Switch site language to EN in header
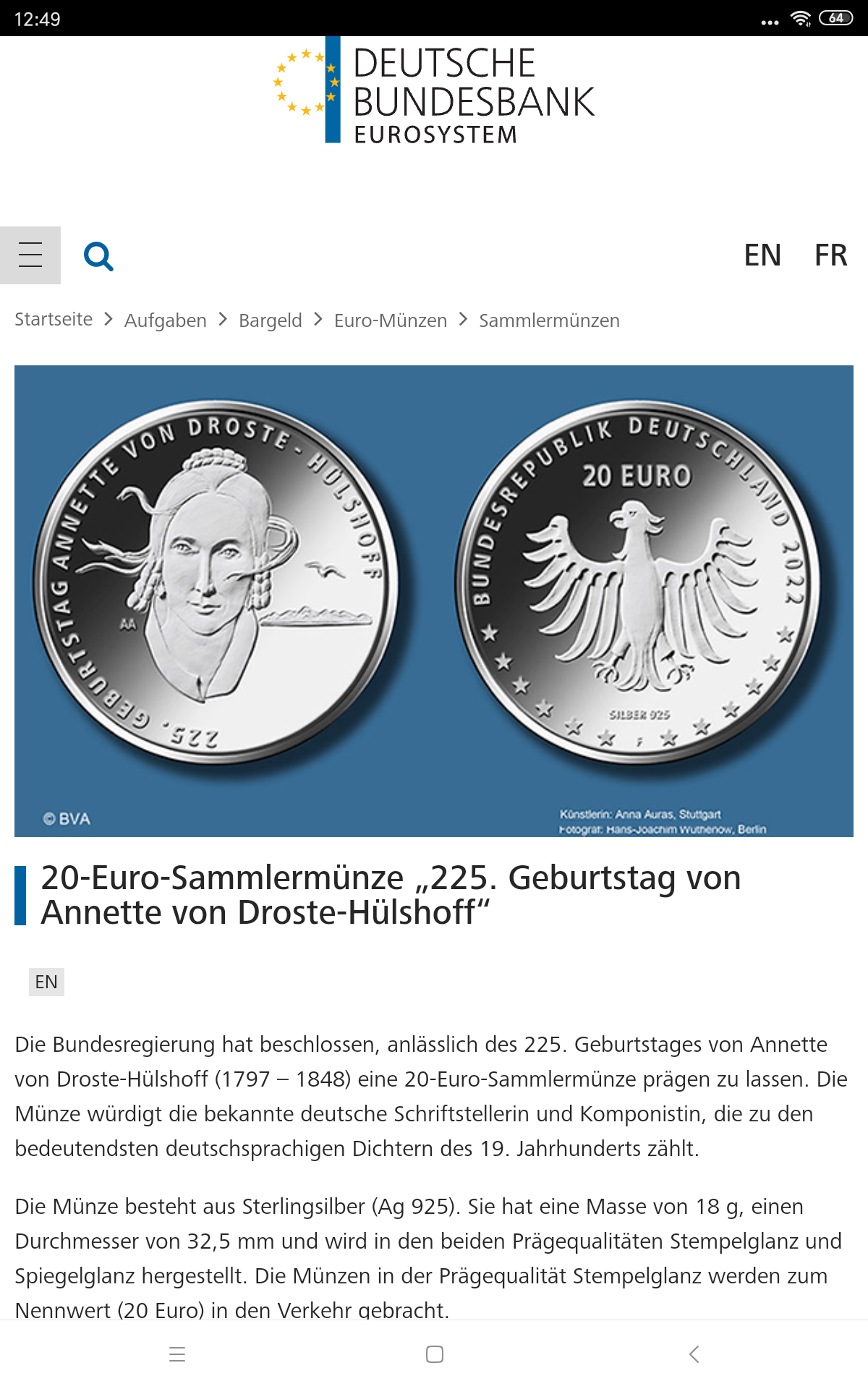Viewport: 868px width, 1389px height. (x=762, y=255)
